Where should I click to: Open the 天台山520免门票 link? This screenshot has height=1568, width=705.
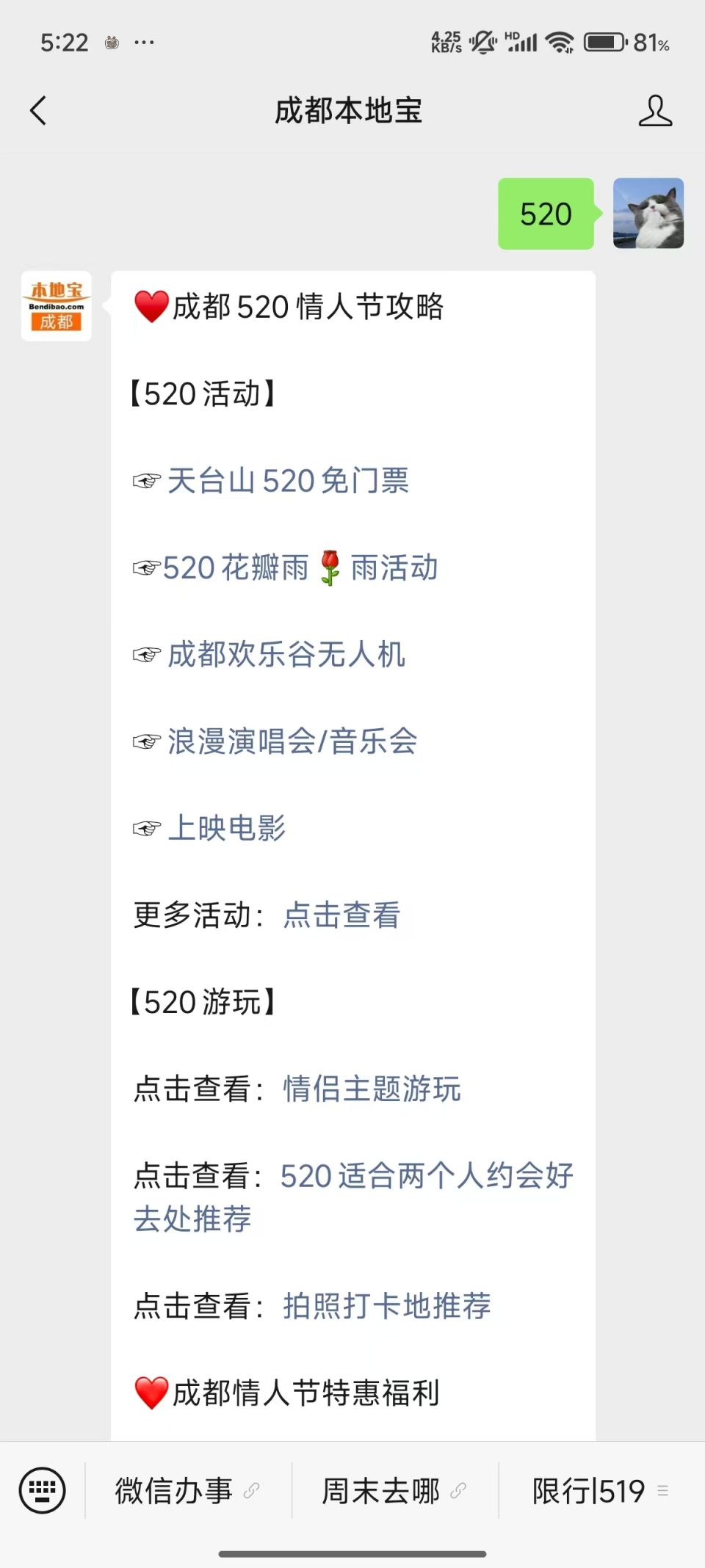(288, 481)
